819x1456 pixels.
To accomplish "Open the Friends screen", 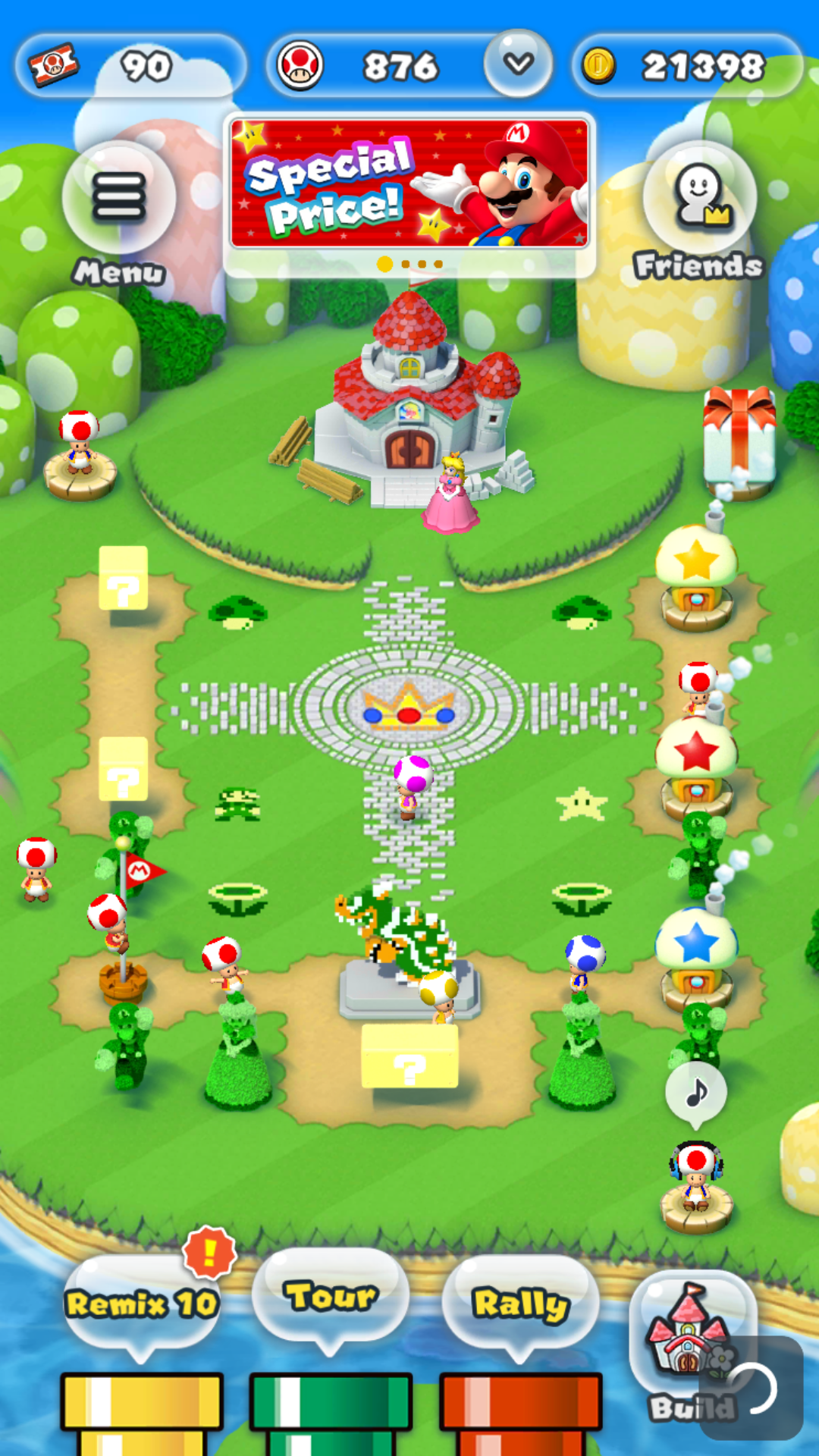I will (x=698, y=199).
